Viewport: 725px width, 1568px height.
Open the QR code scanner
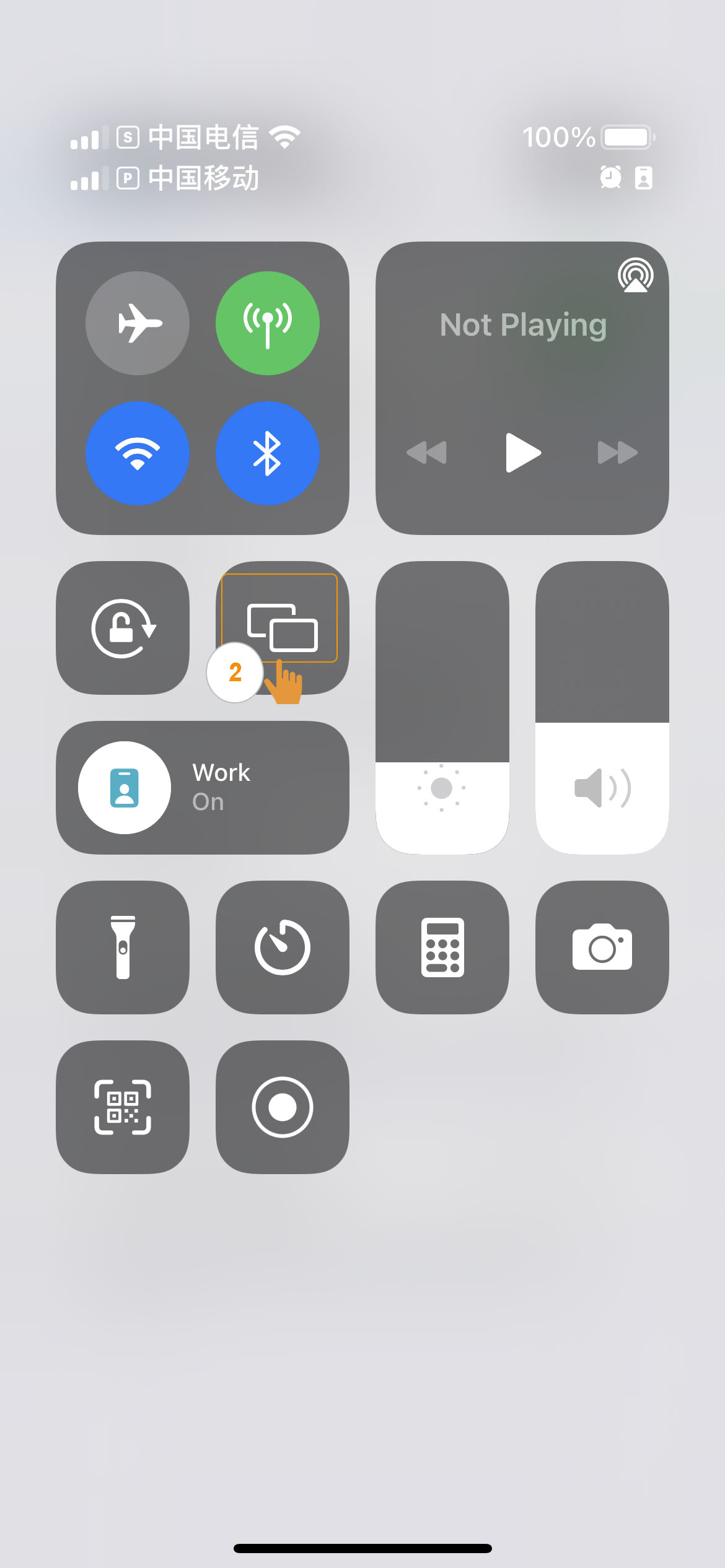click(123, 1107)
